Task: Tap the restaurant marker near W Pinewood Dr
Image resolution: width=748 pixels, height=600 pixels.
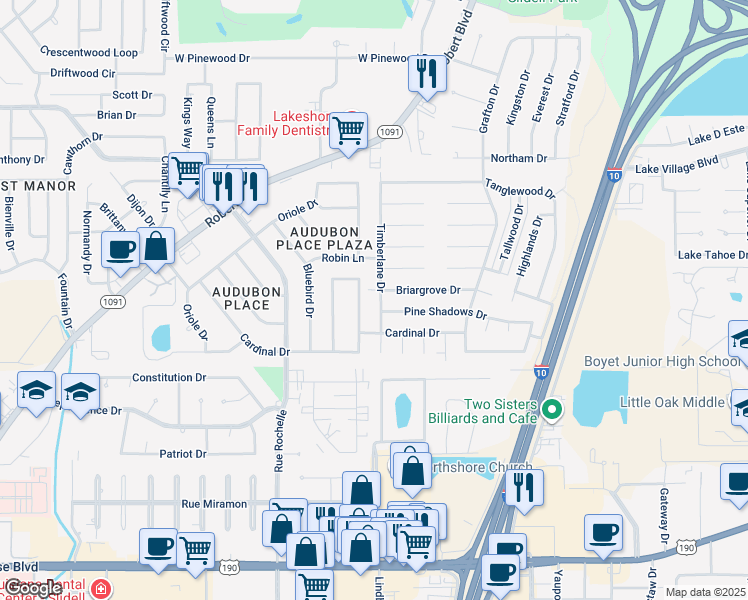Action: tap(427, 74)
